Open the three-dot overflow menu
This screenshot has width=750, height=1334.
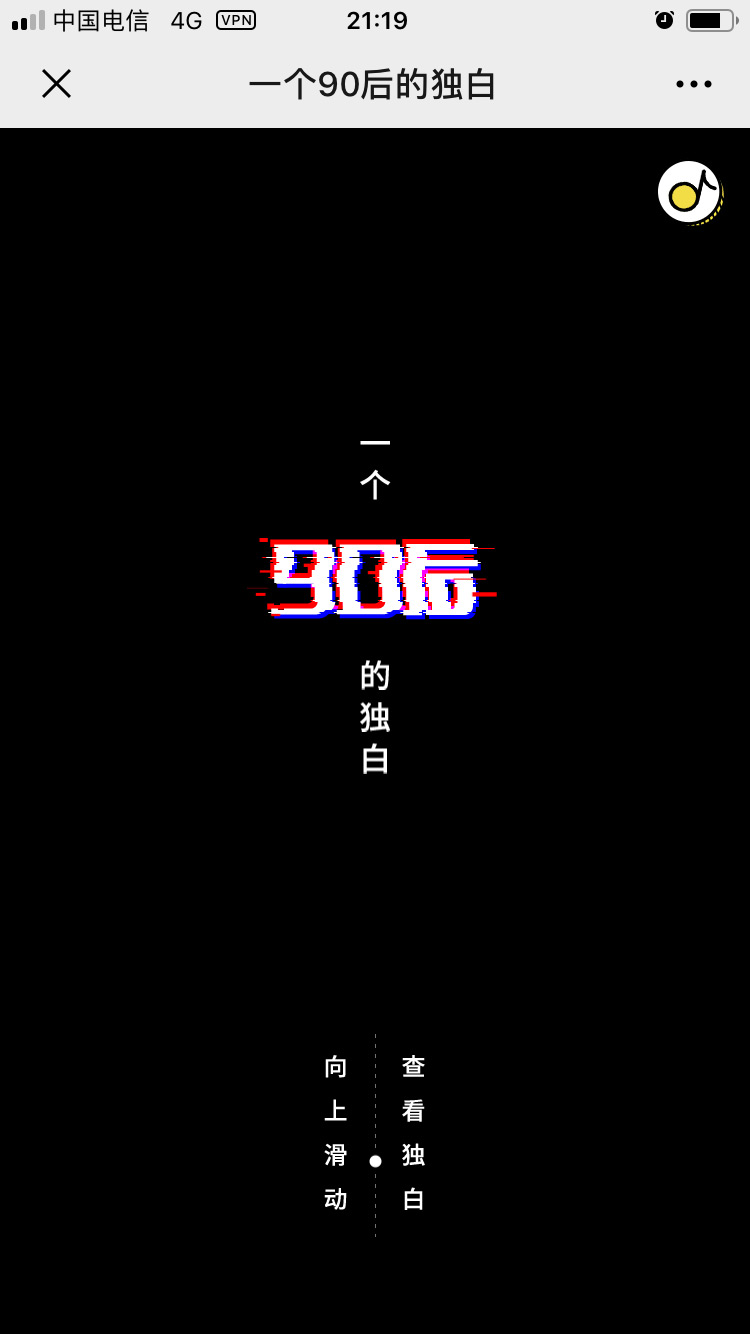[693, 84]
